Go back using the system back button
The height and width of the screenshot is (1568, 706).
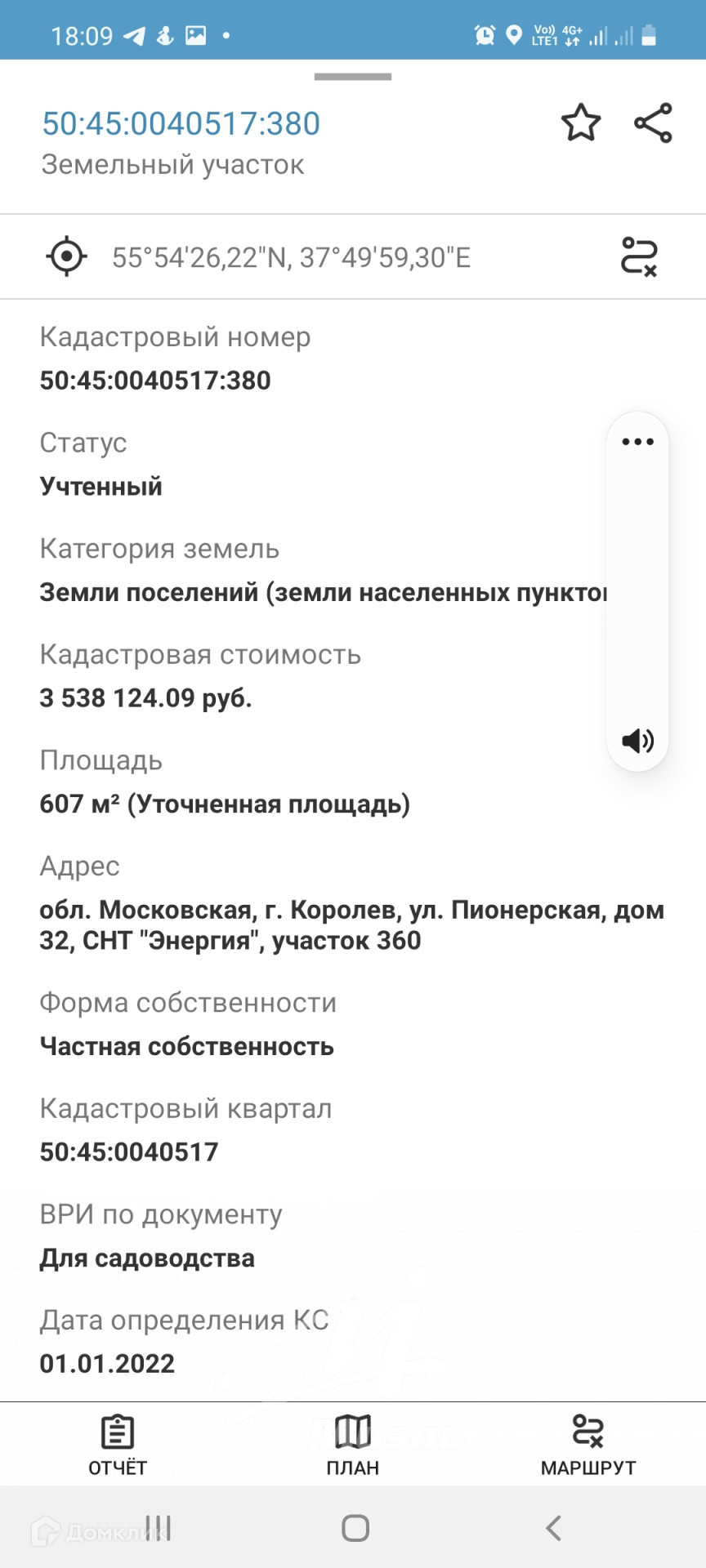(x=553, y=1527)
